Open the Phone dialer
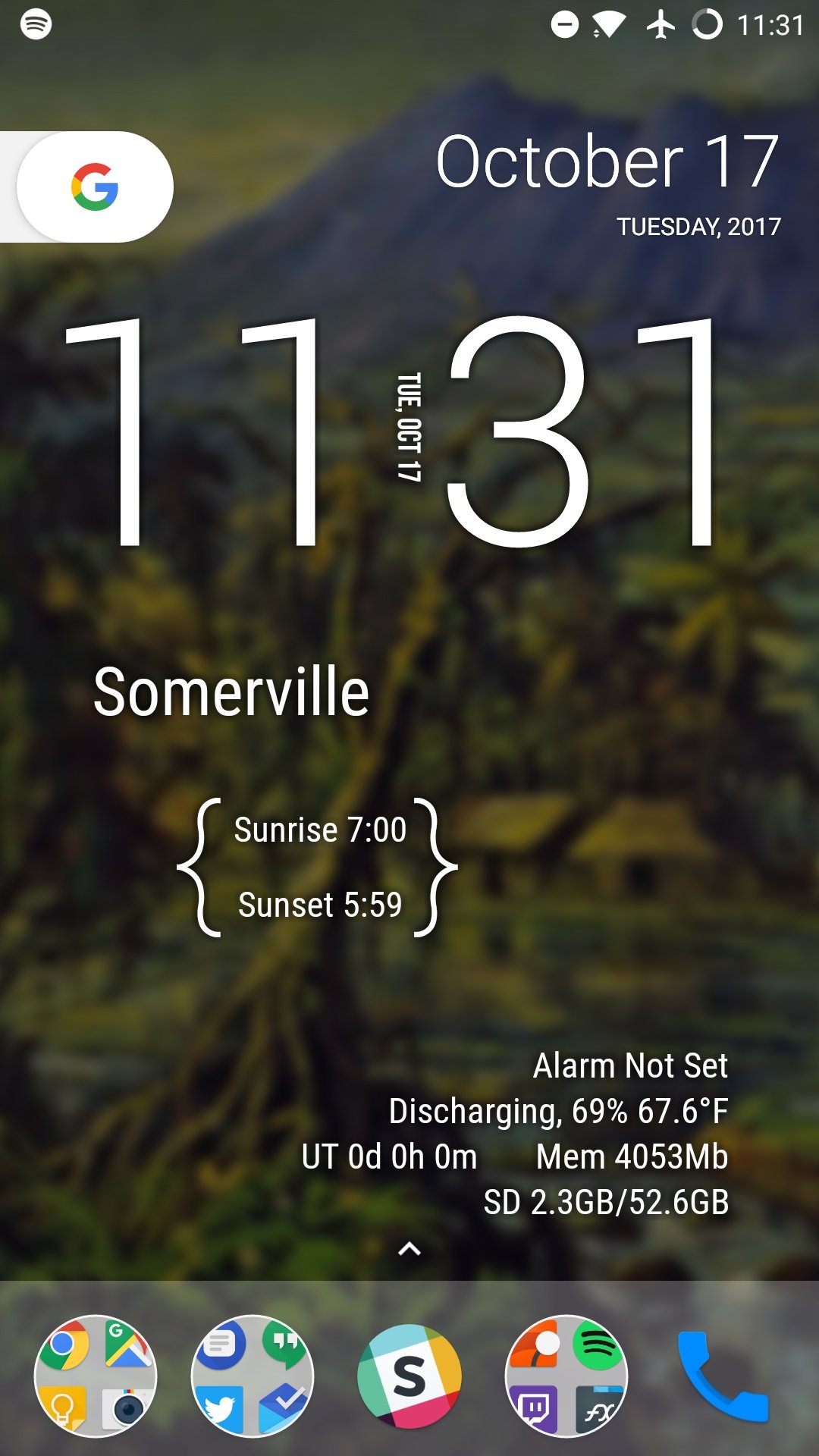Image resolution: width=819 pixels, height=1456 pixels. [723, 1376]
